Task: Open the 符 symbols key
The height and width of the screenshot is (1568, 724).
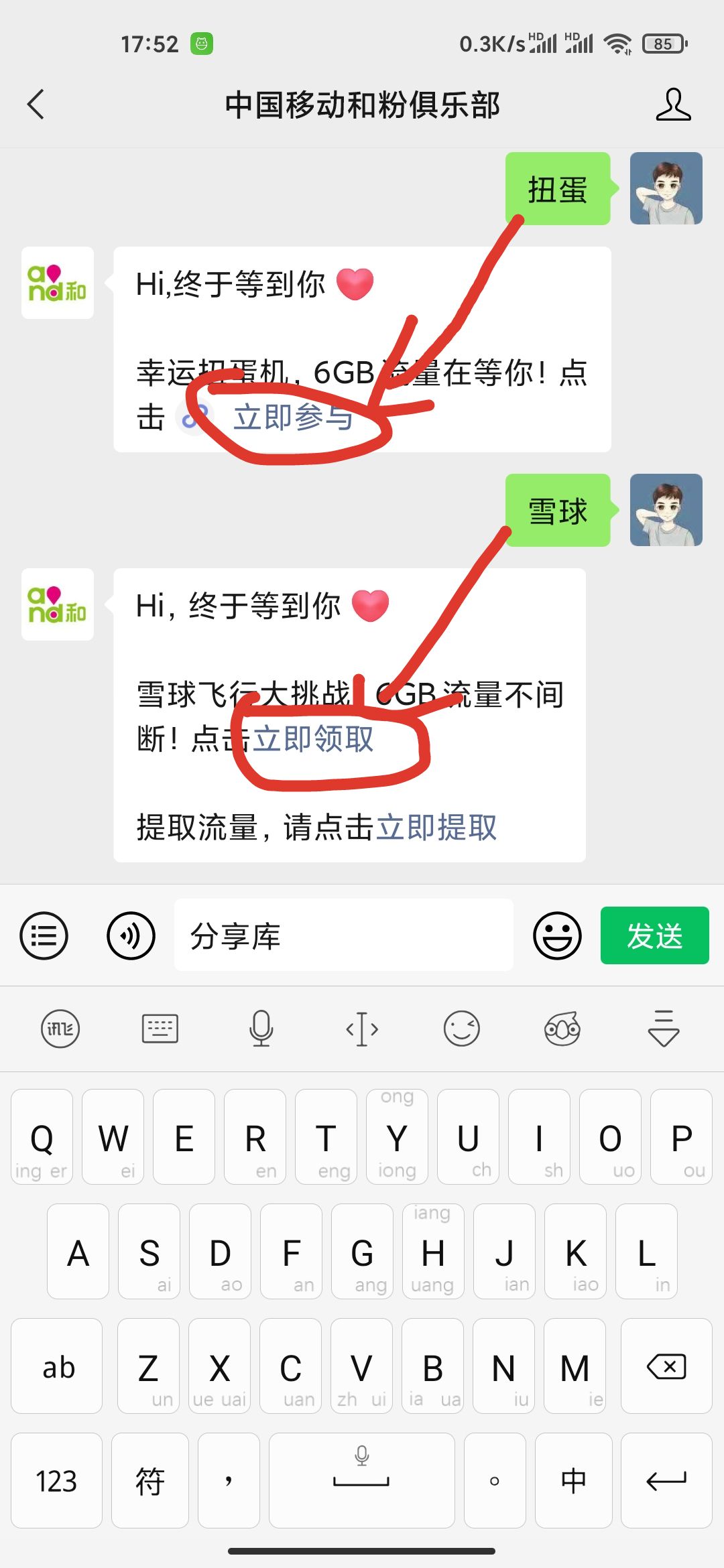Action: [x=150, y=1481]
